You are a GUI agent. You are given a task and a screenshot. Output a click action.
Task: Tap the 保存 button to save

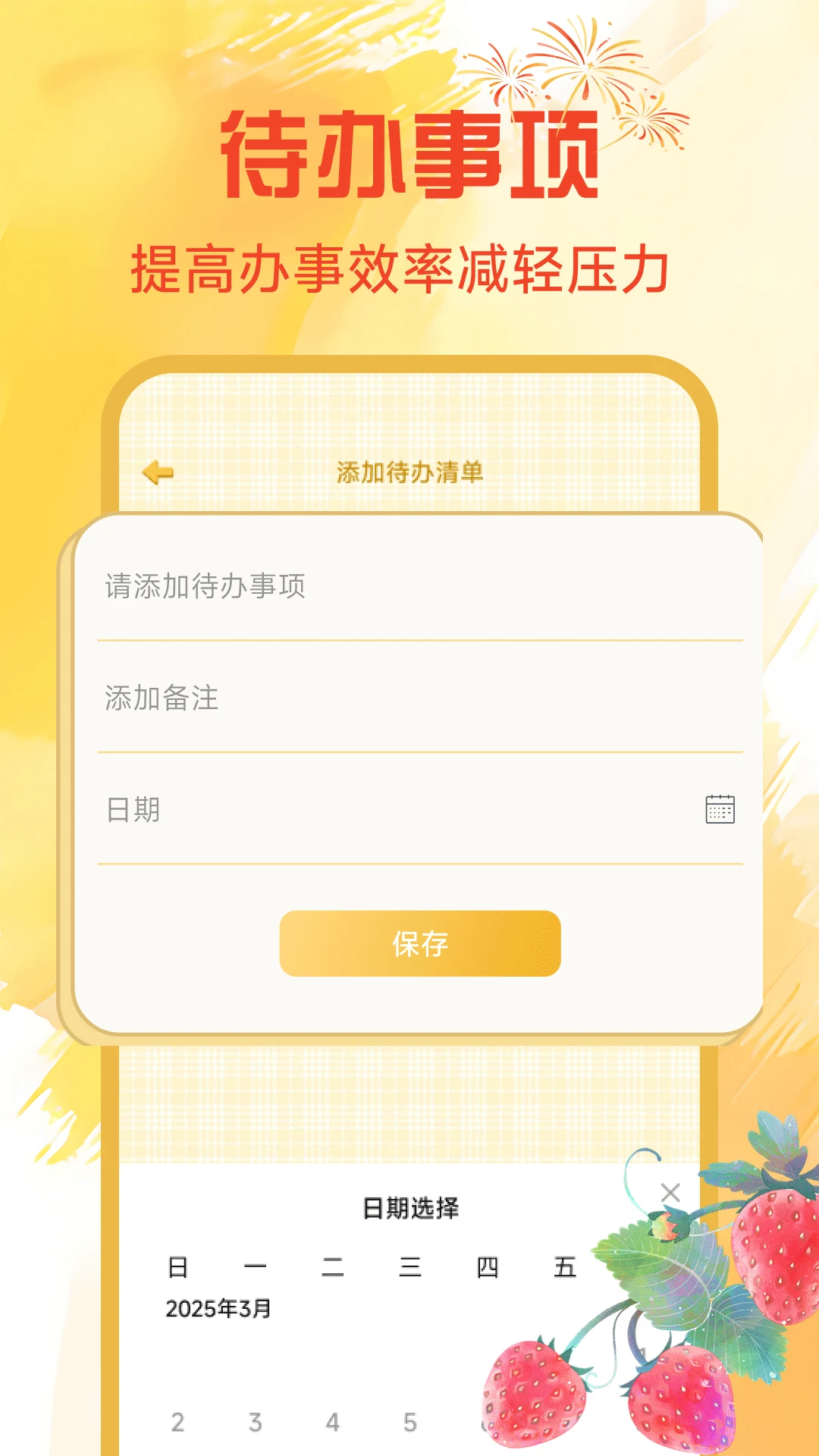pos(419,944)
